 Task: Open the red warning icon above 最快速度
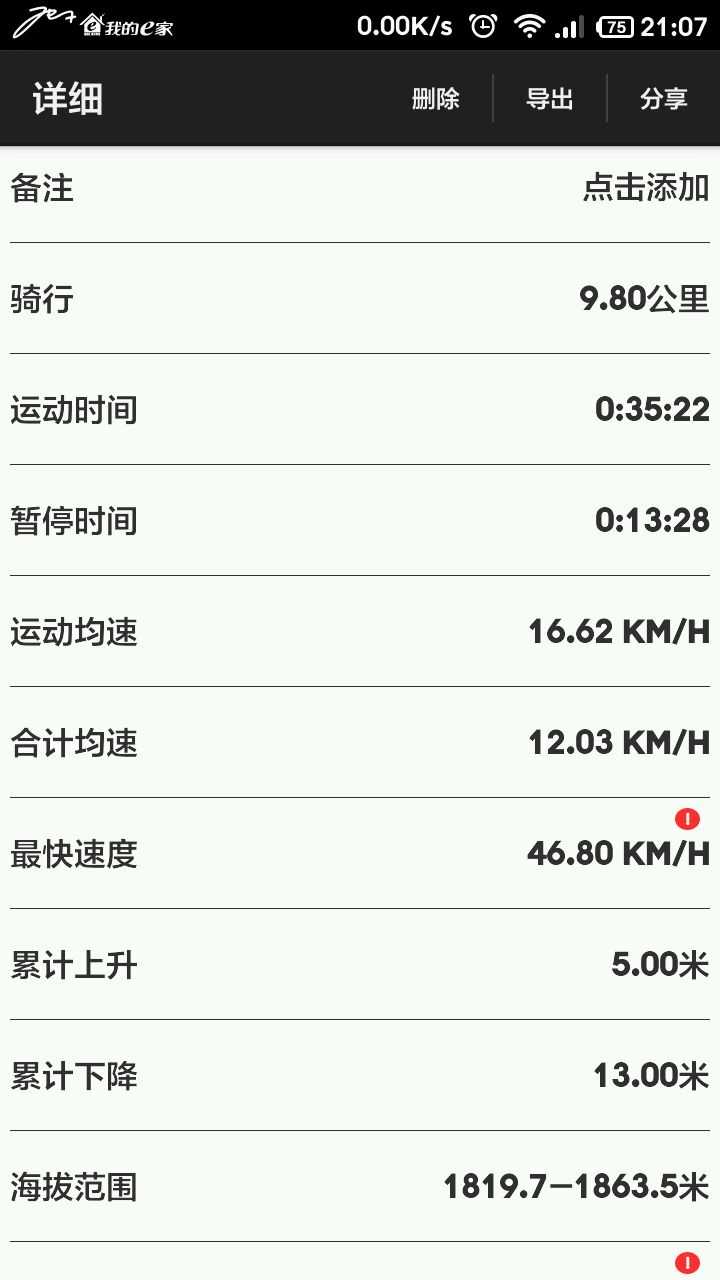687,819
